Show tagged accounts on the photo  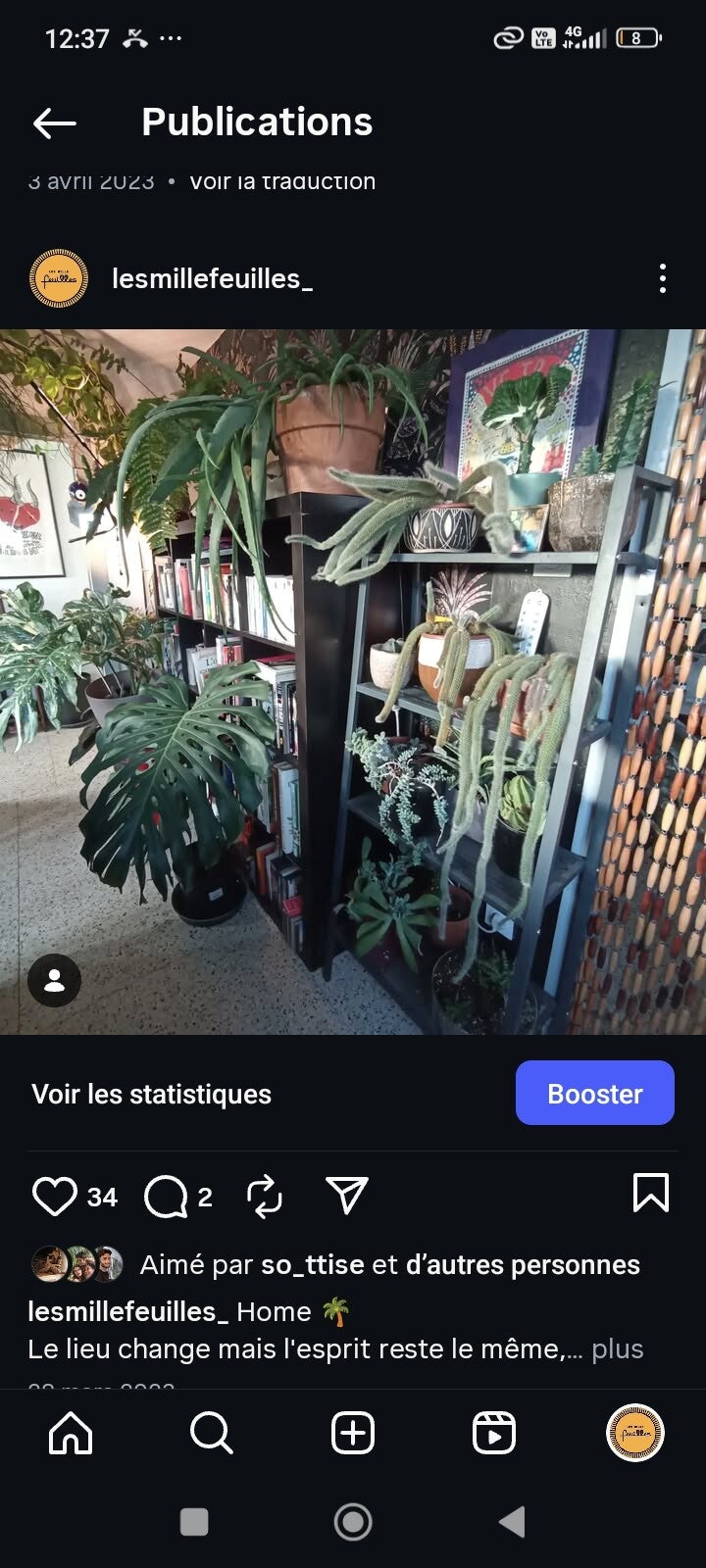click(x=54, y=980)
